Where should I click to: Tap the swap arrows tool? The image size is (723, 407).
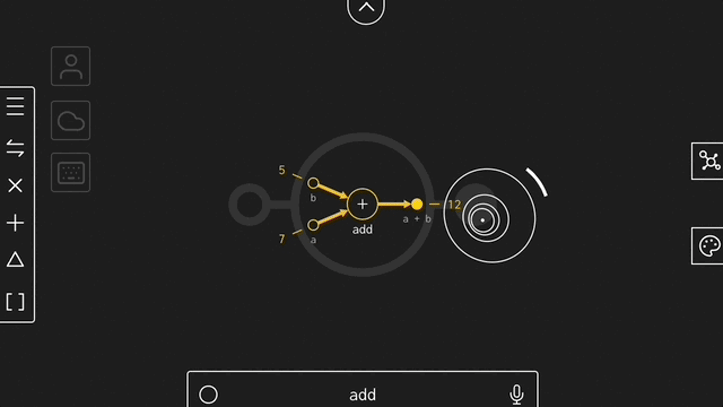15,148
